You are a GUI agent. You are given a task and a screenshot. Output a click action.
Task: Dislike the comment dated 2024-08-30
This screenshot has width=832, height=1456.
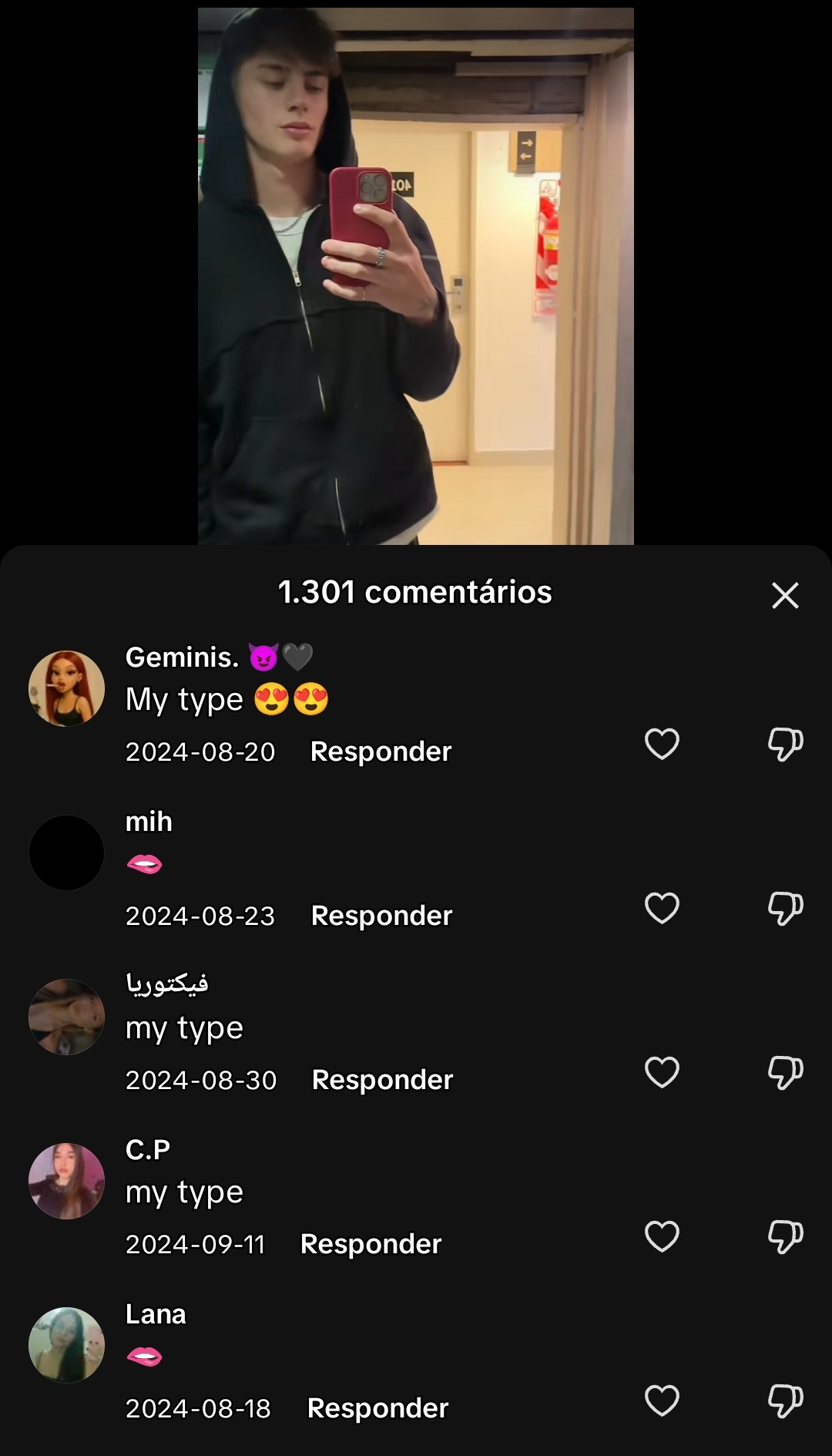[785, 1073]
